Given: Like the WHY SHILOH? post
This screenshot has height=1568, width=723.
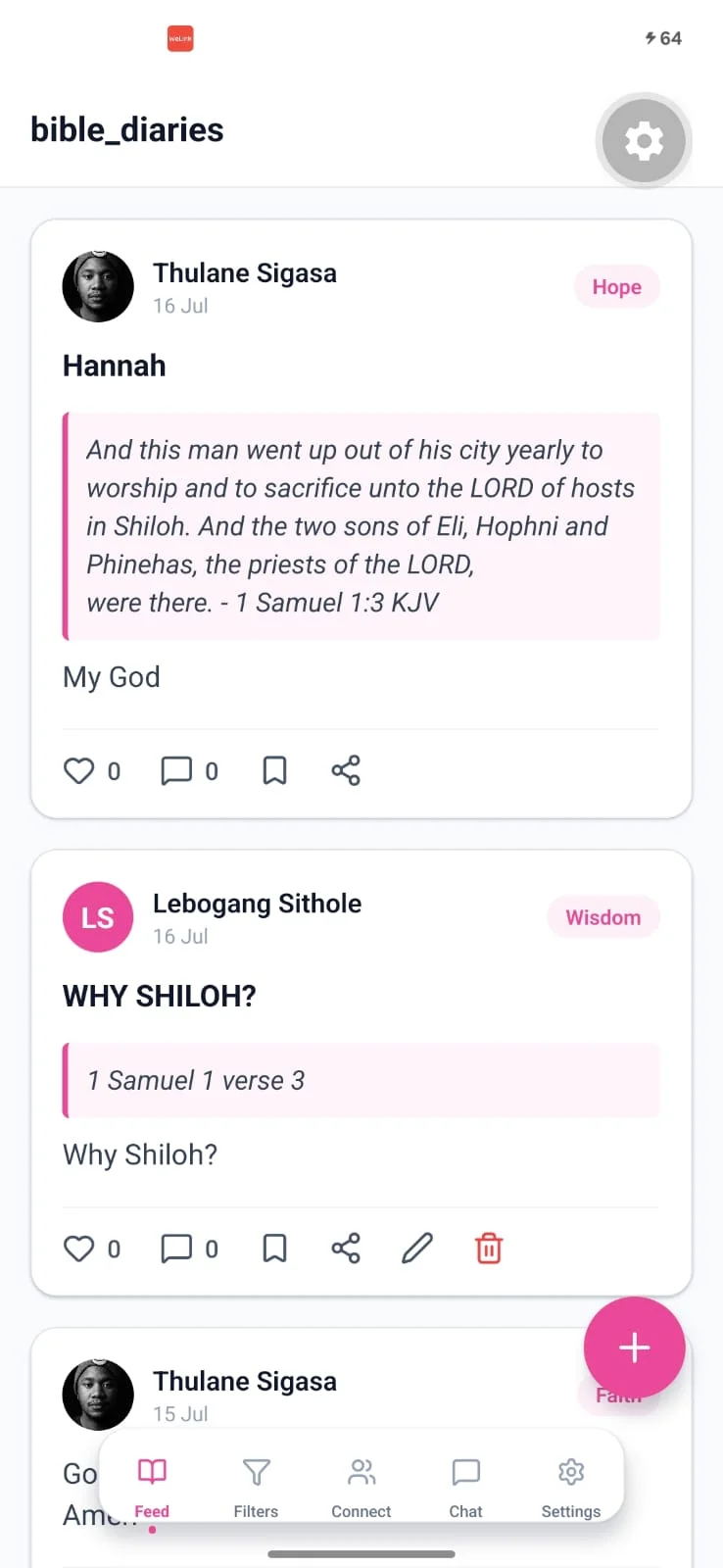Looking at the screenshot, I should tap(91, 1249).
